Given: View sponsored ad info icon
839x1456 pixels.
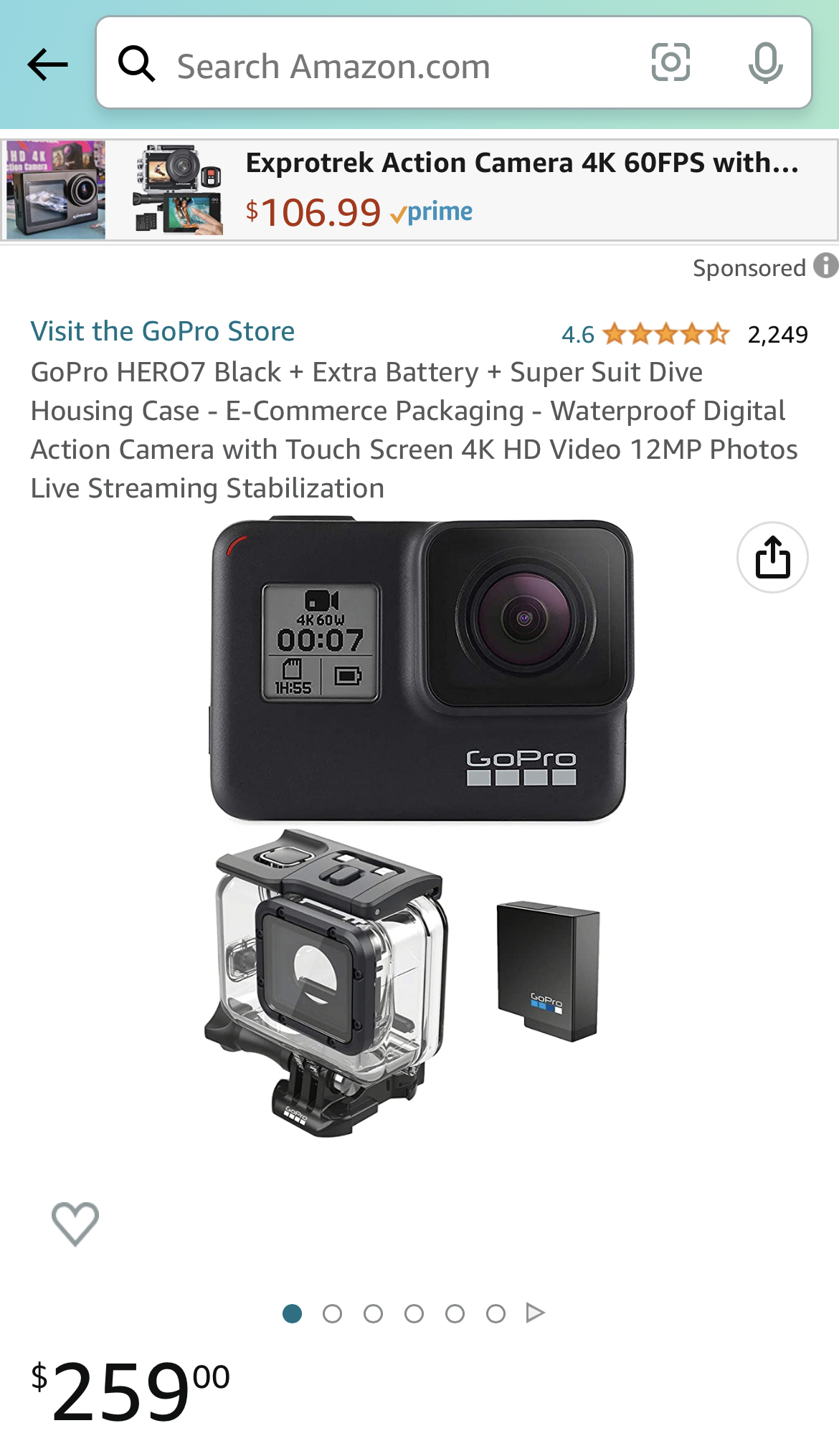Looking at the screenshot, I should 825,266.
